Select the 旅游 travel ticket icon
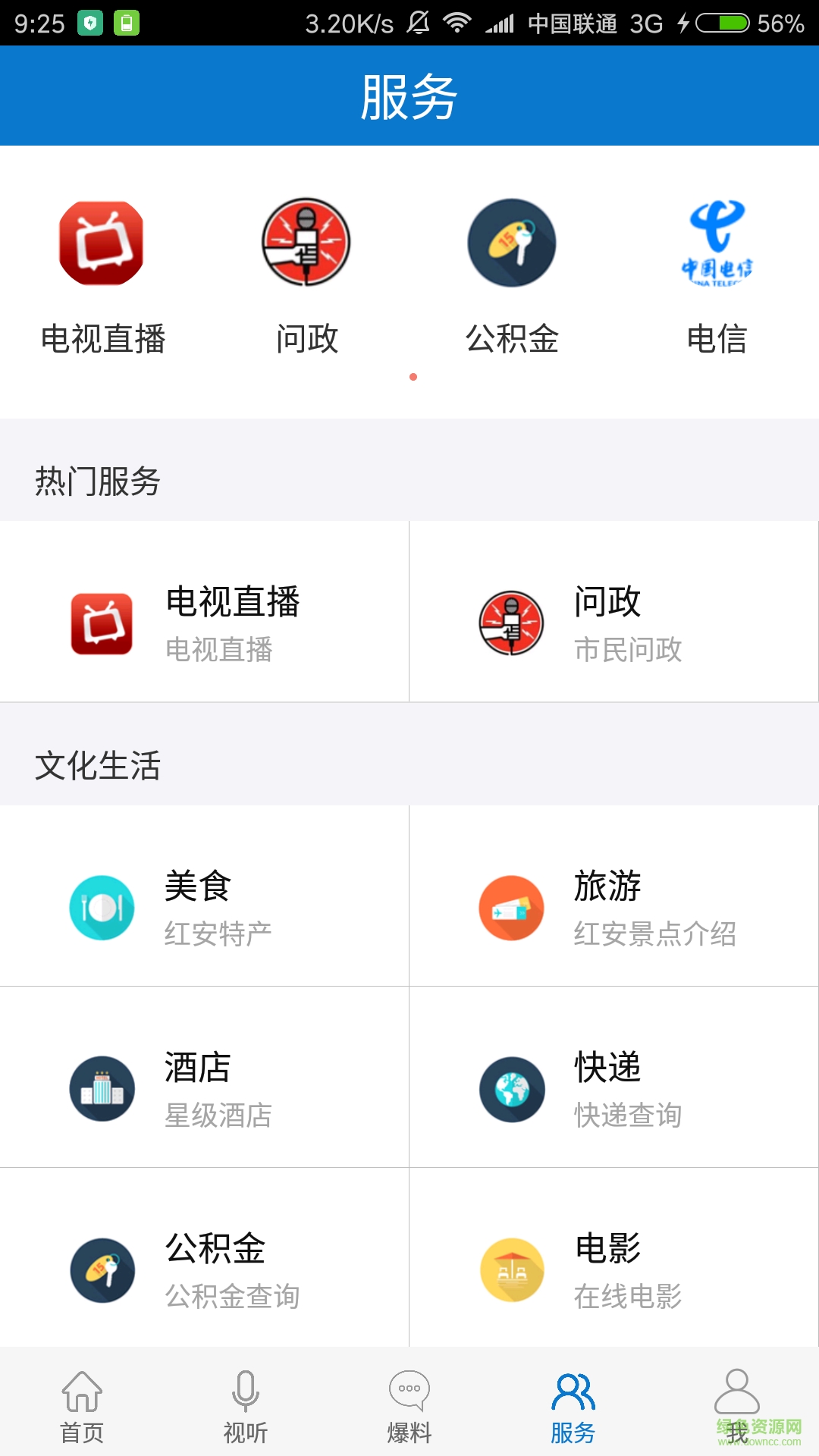This screenshot has width=819, height=1456. 511,908
